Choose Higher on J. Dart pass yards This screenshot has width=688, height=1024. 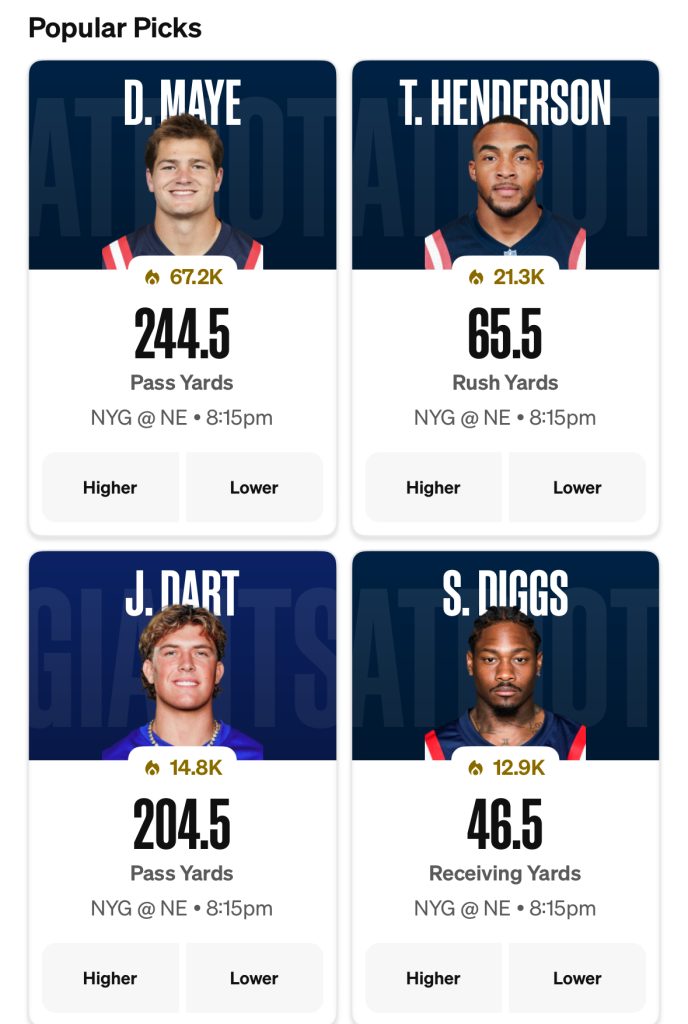[x=110, y=978]
